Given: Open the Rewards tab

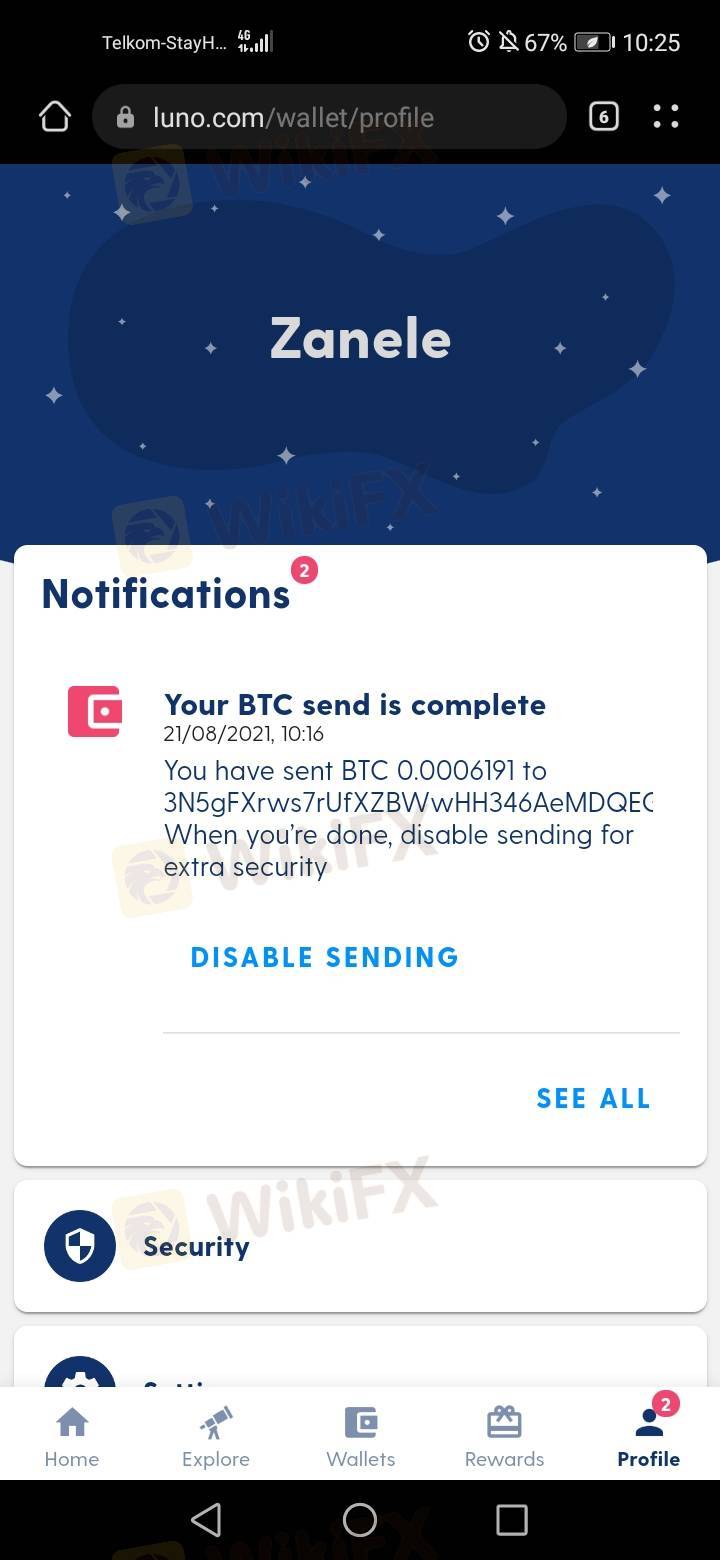Looking at the screenshot, I should tap(504, 1437).
